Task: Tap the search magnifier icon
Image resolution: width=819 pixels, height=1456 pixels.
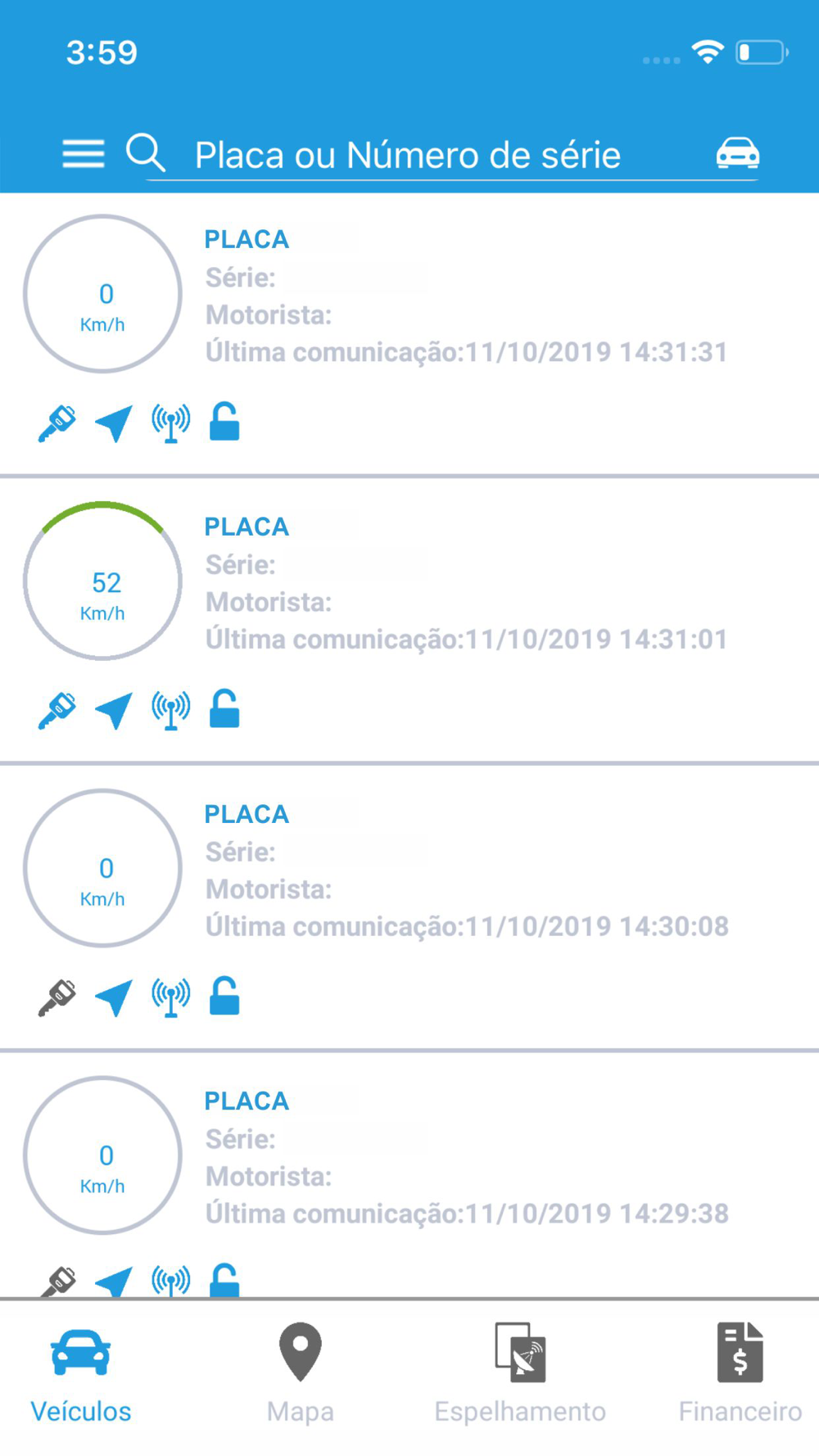Action: (146, 153)
